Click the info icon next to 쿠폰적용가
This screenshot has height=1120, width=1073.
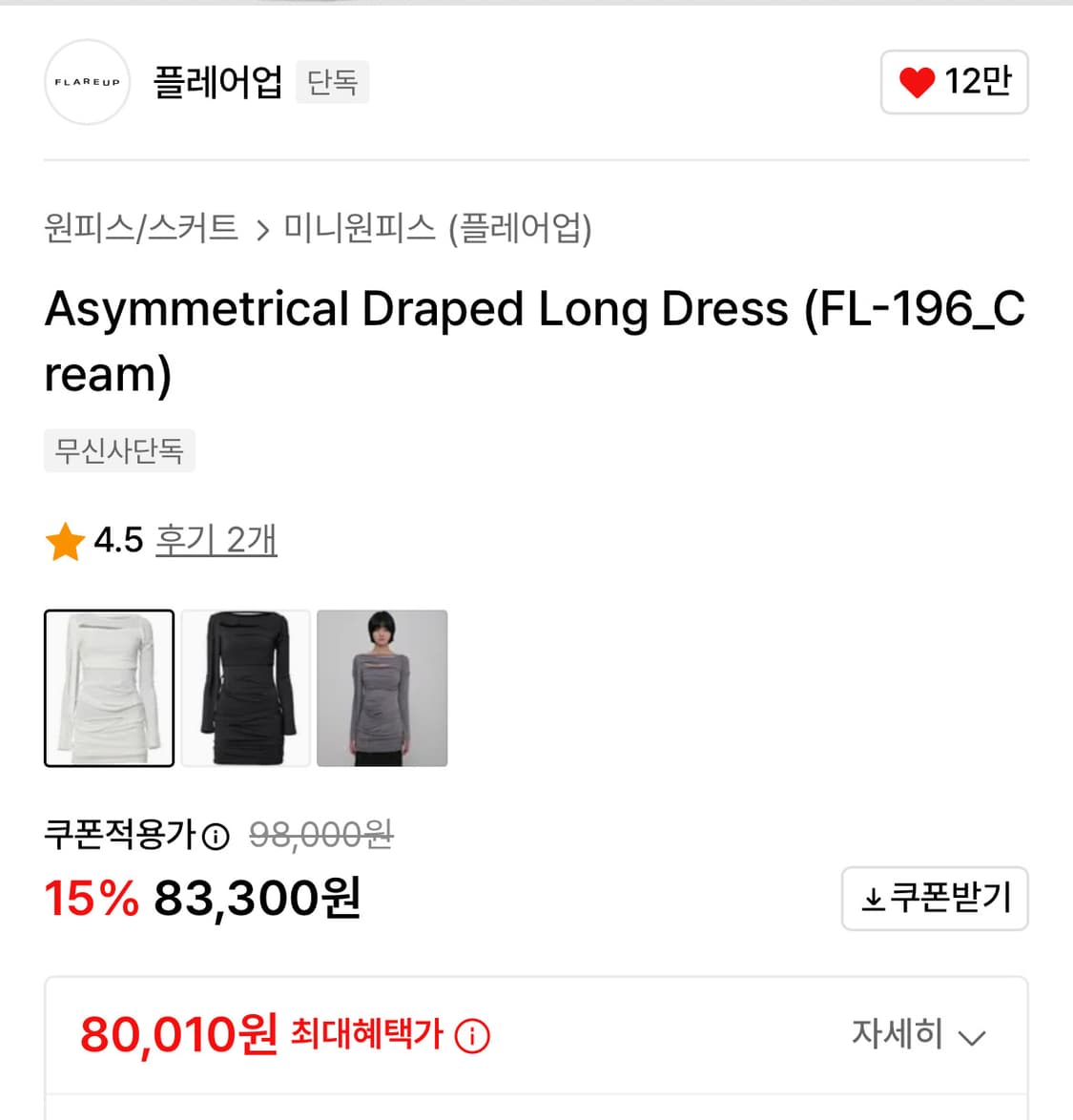217,837
